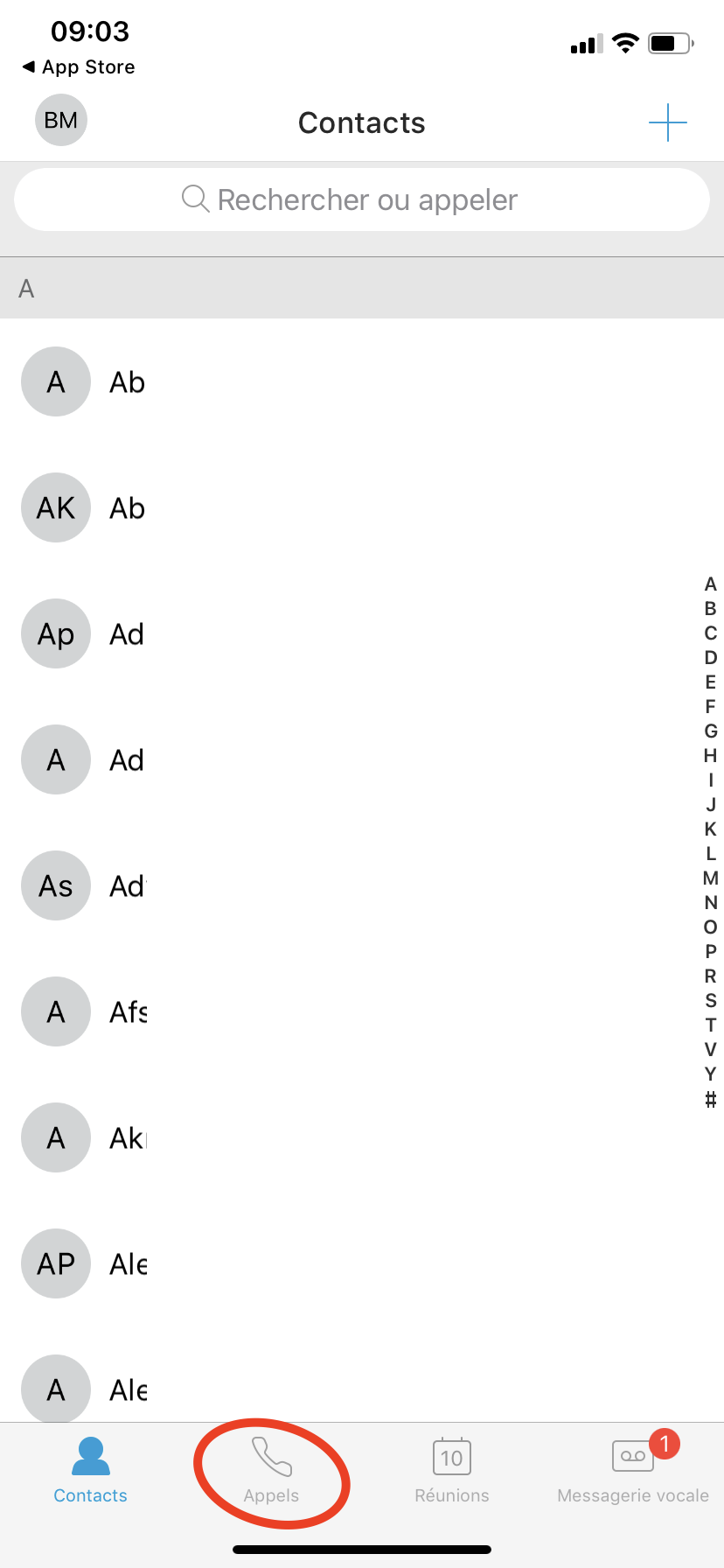Open the BM profile avatar
The image size is (724, 1568).
61,120
